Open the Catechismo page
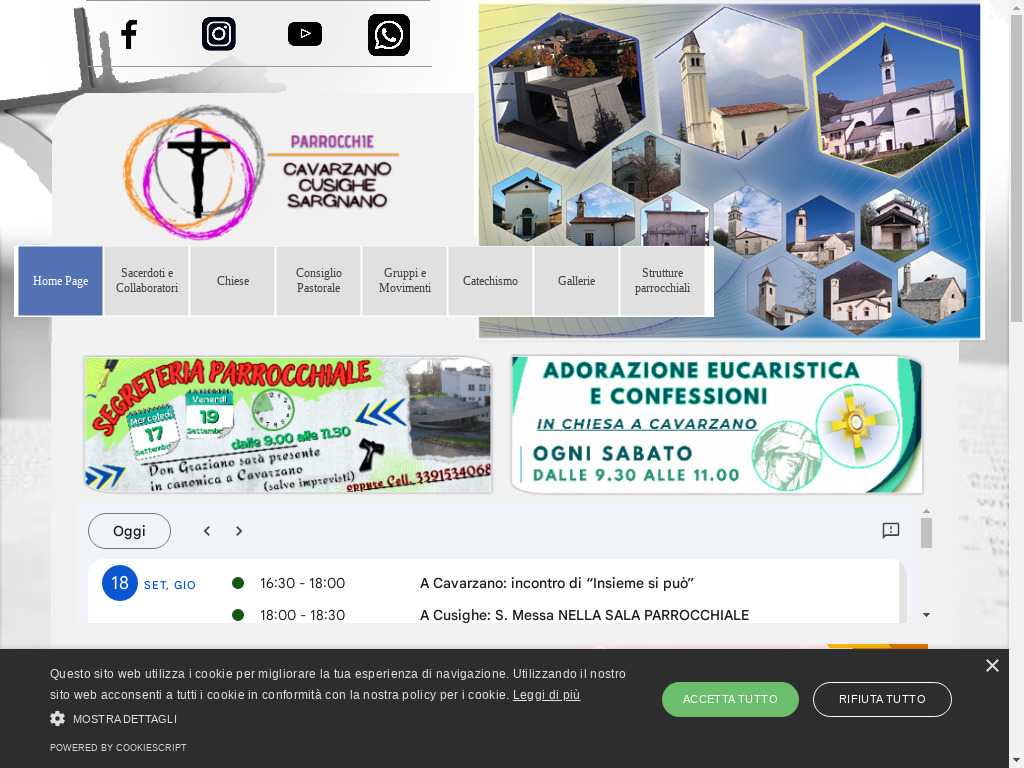 click(490, 281)
